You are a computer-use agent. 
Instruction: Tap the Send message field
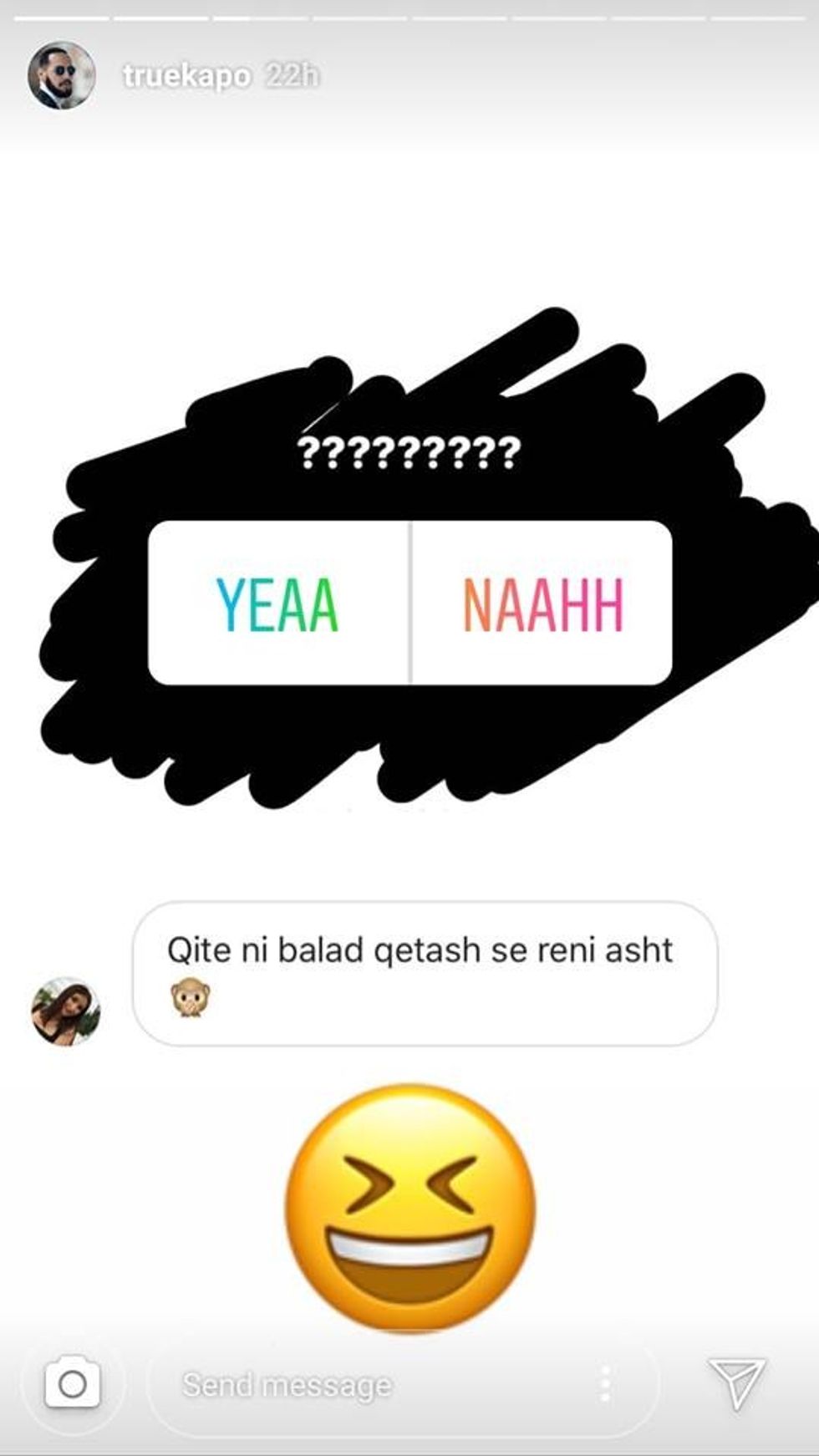tap(368, 1385)
